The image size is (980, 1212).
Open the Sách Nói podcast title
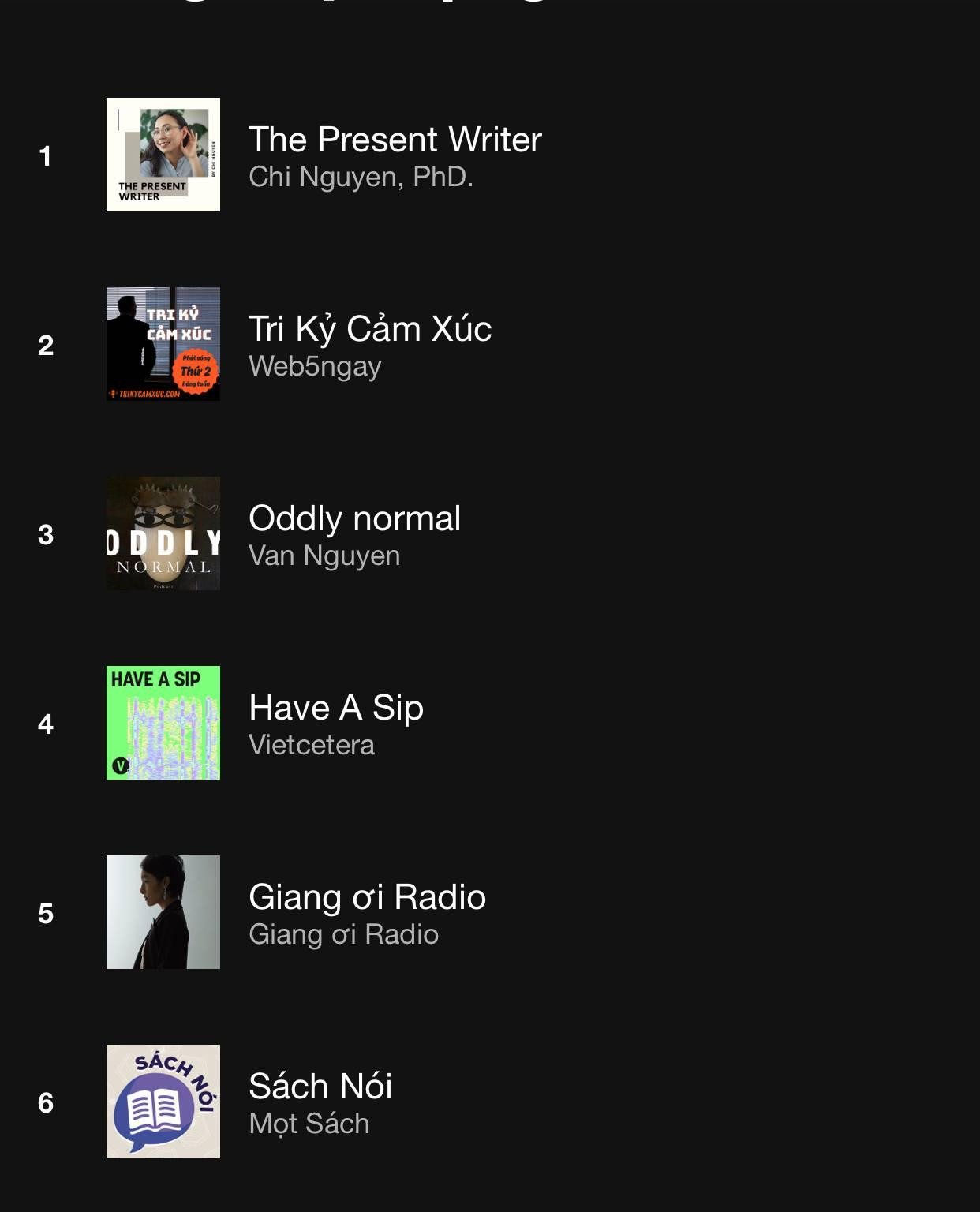[x=320, y=1087]
